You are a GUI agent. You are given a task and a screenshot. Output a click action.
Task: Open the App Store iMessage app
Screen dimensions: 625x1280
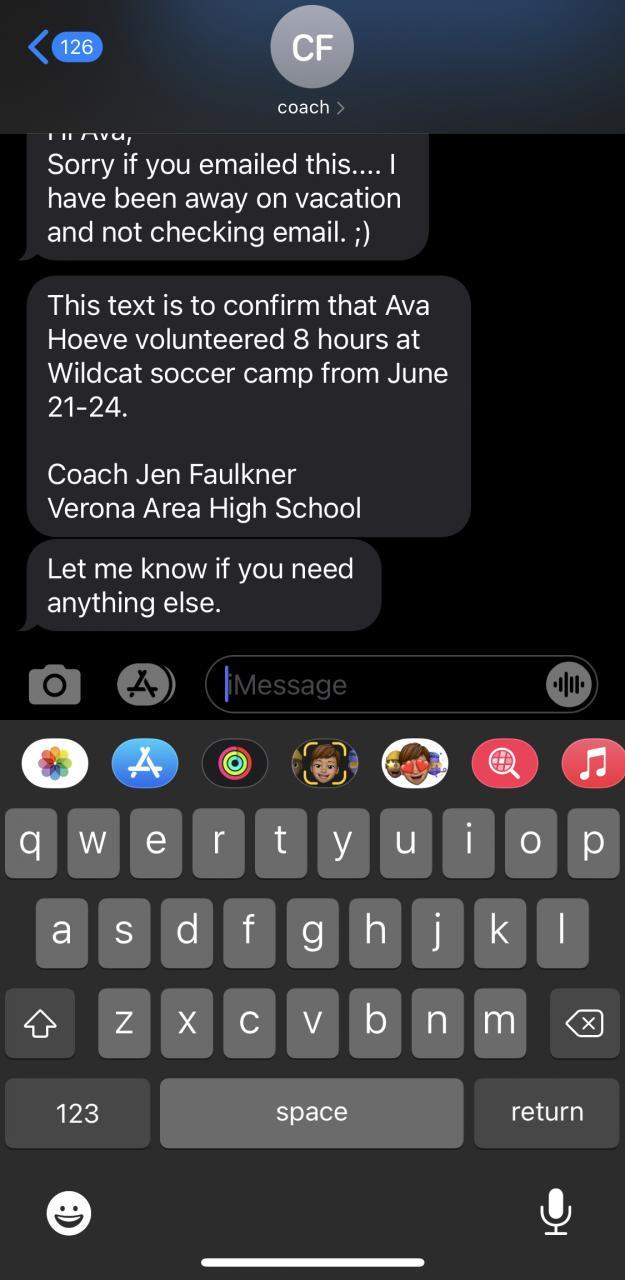coord(145,765)
